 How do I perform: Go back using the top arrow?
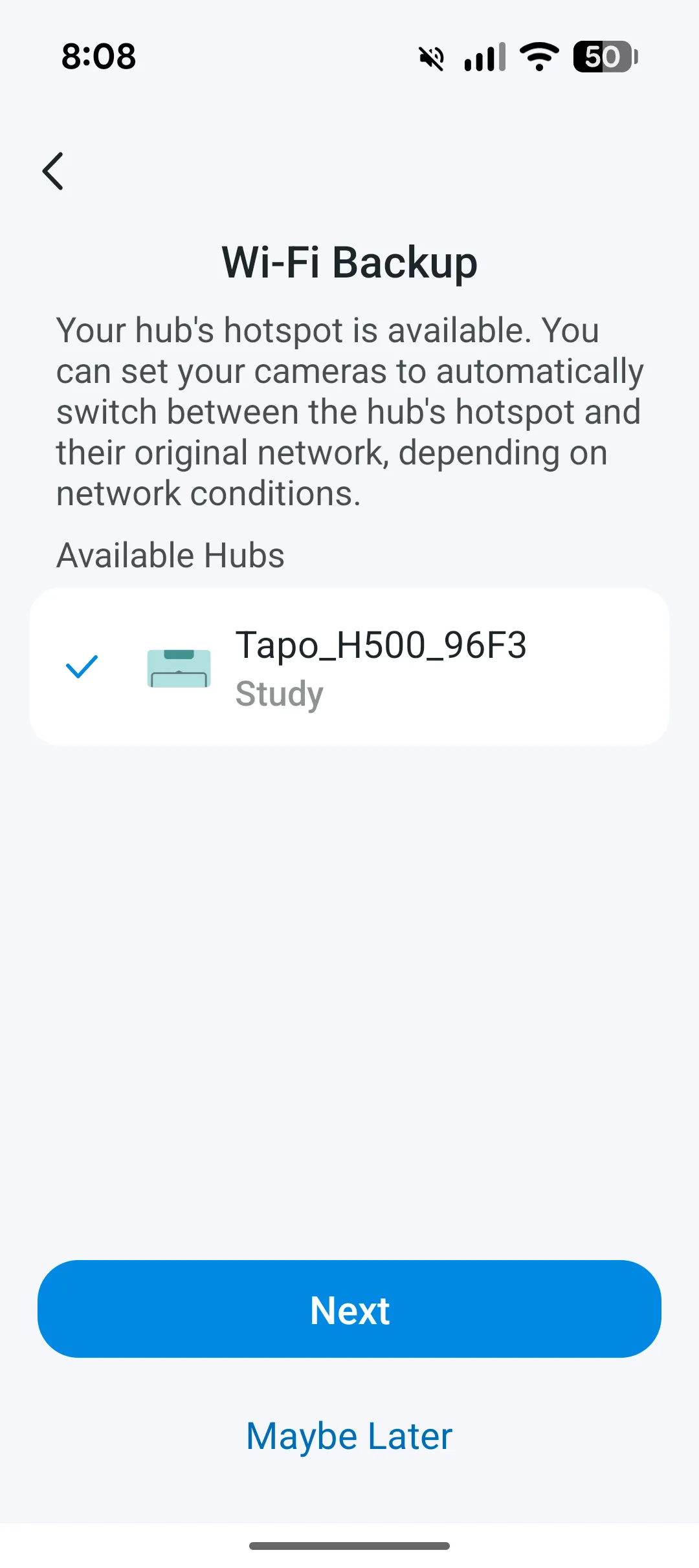pos(53,171)
